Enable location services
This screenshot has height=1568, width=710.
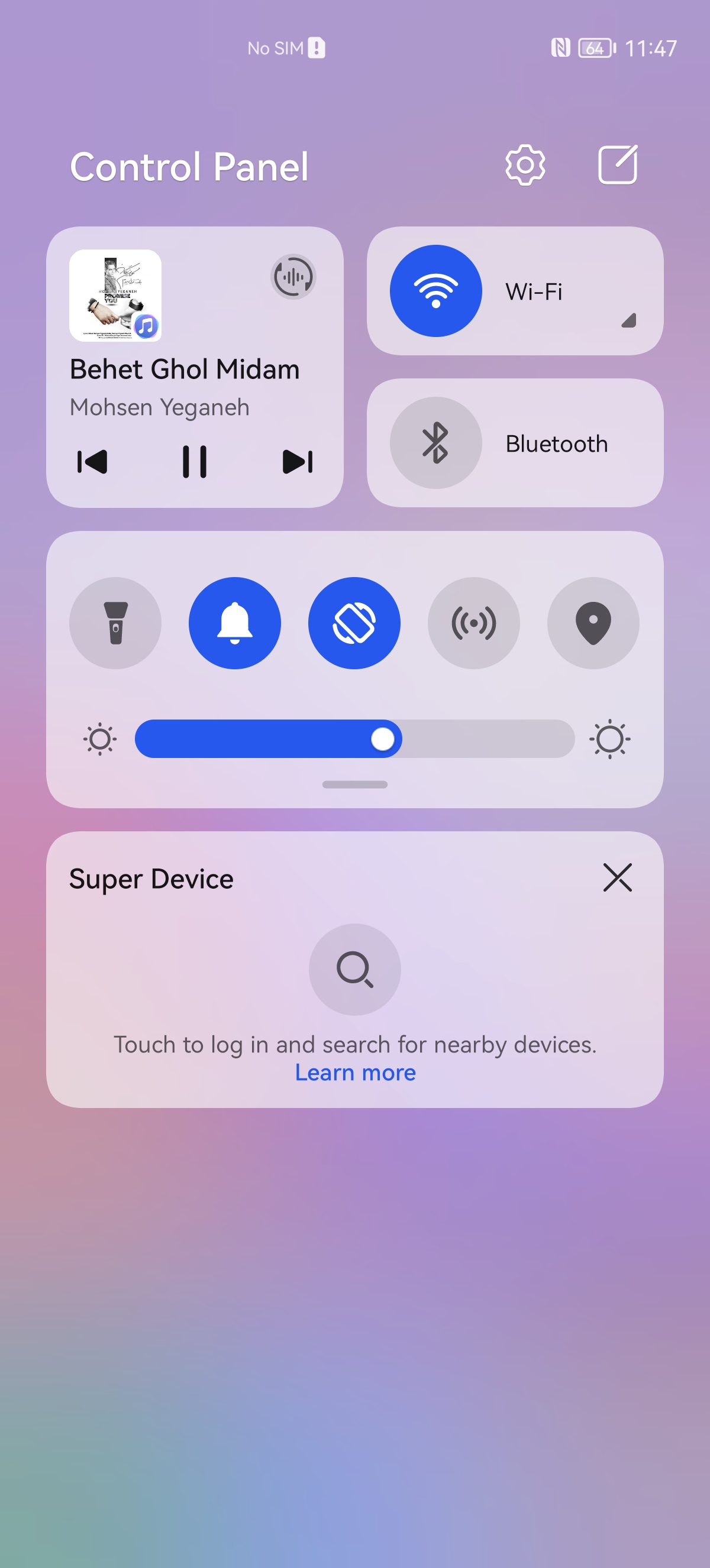[x=592, y=623]
